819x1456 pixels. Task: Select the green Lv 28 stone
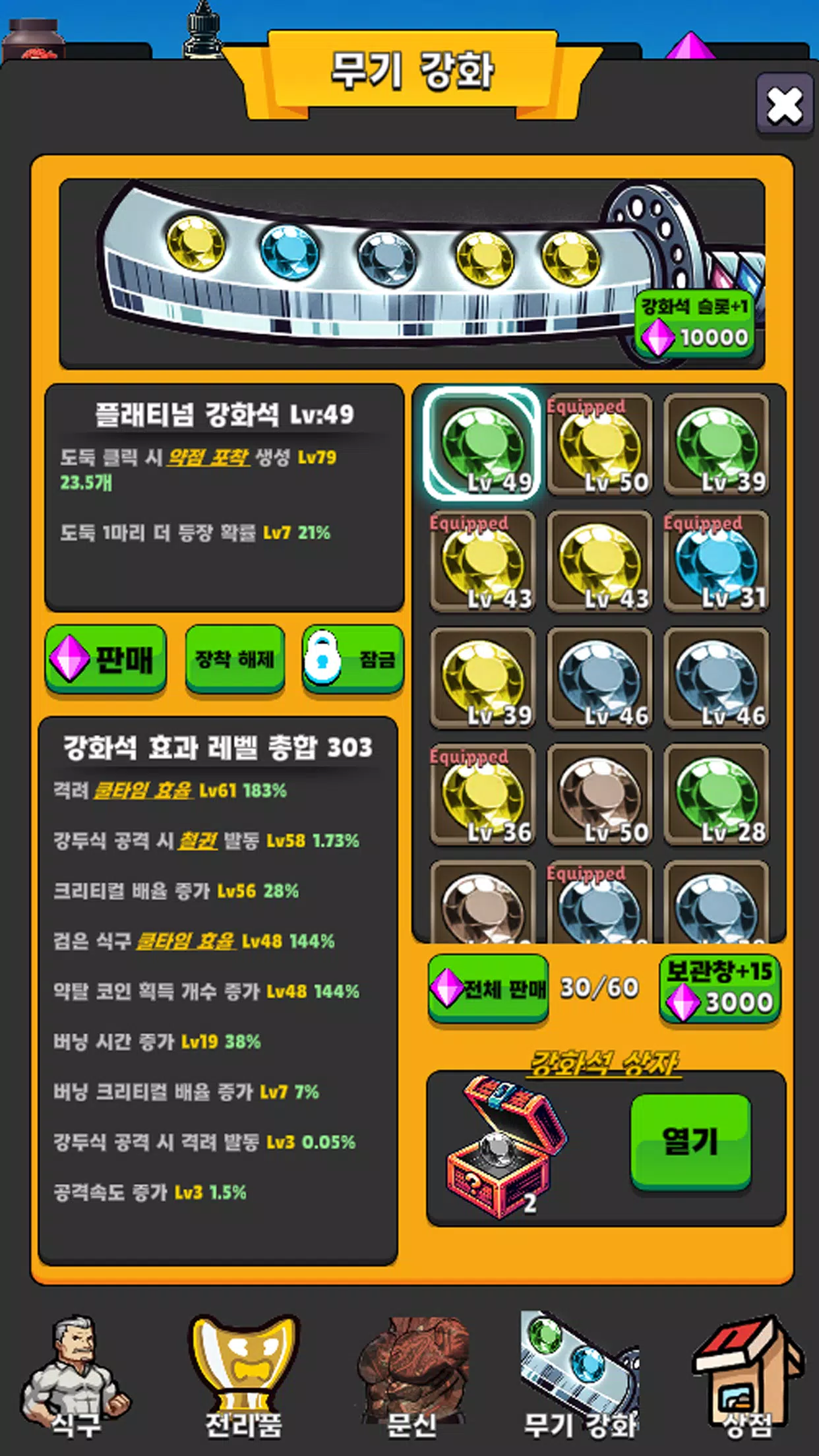(x=716, y=795)
